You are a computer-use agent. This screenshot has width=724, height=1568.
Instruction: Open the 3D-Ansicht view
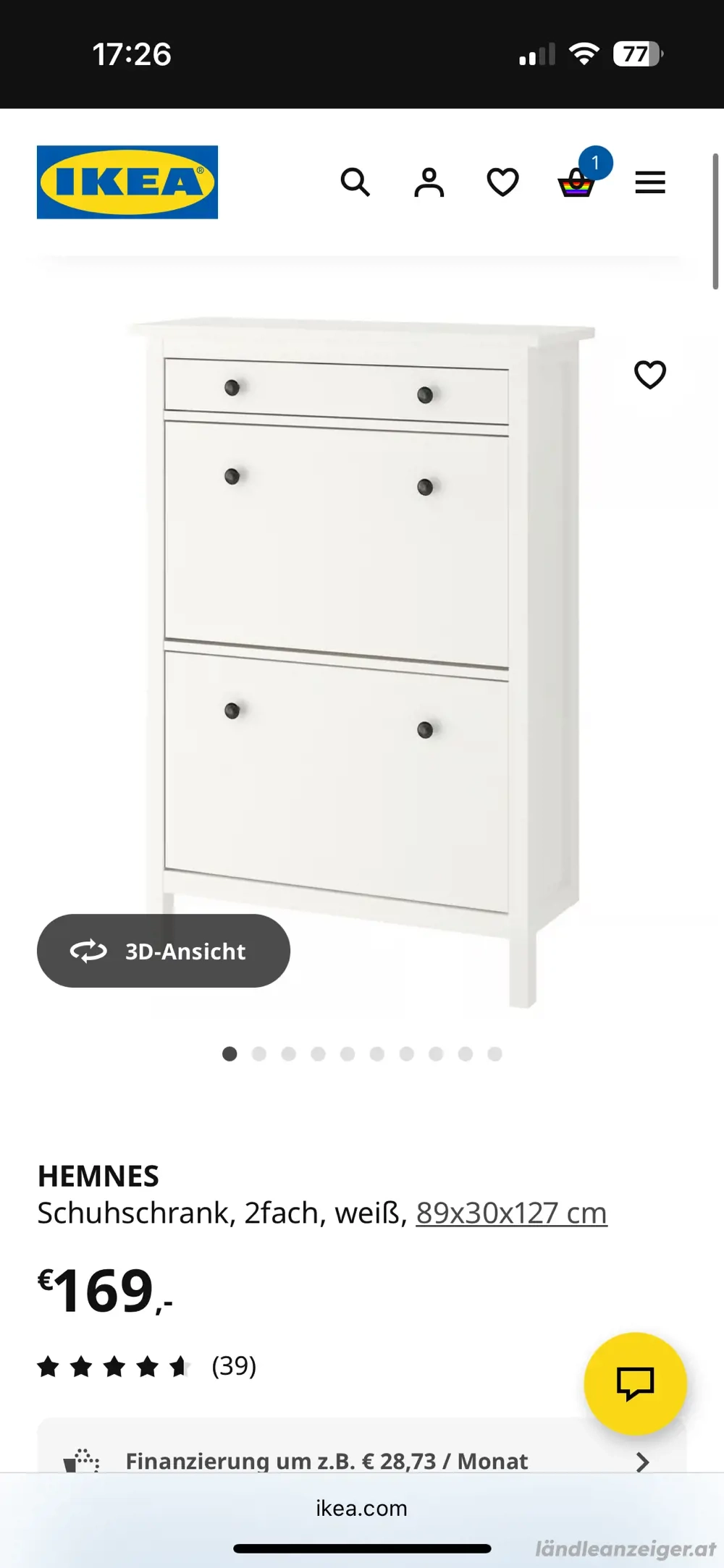tap(163, 951)
